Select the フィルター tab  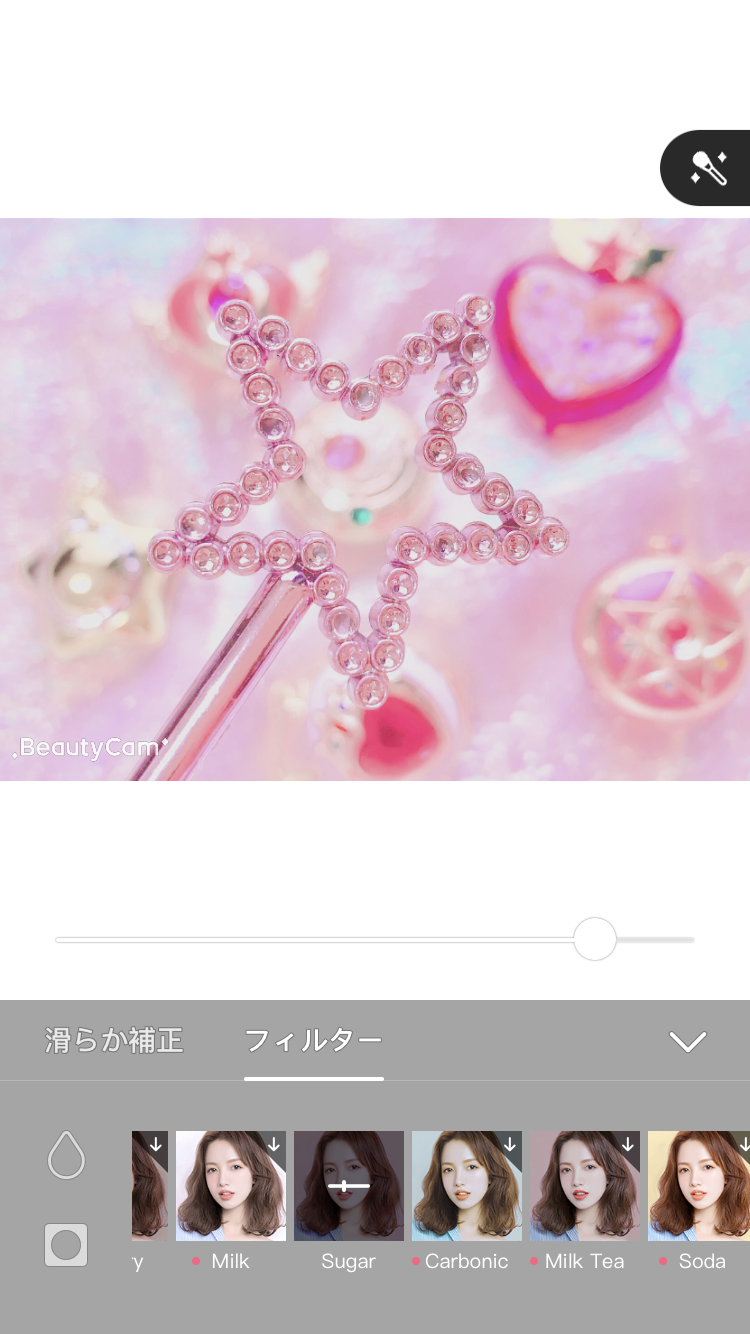313,1040
